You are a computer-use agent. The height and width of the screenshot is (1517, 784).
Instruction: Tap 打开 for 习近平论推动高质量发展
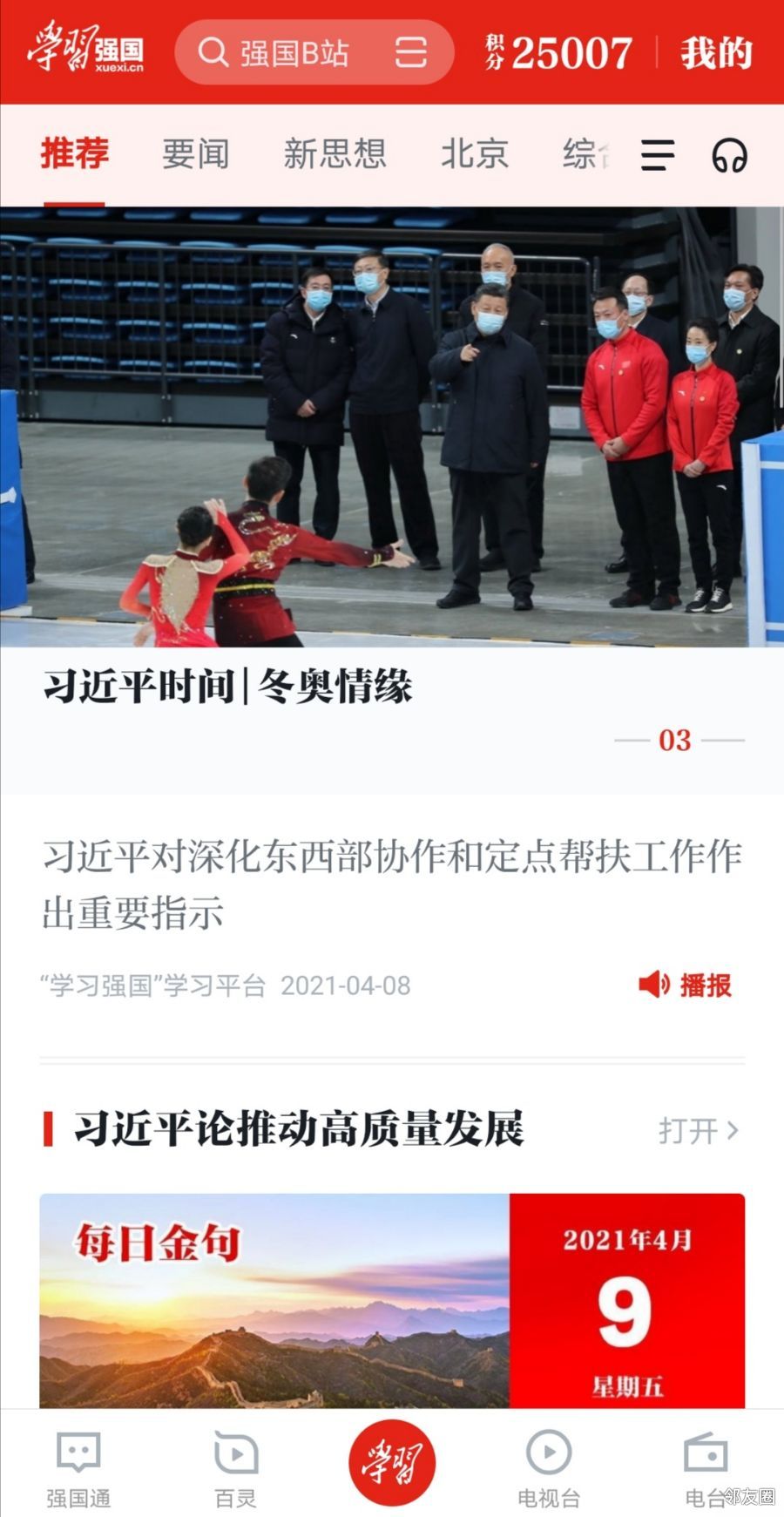(698, 1131)
